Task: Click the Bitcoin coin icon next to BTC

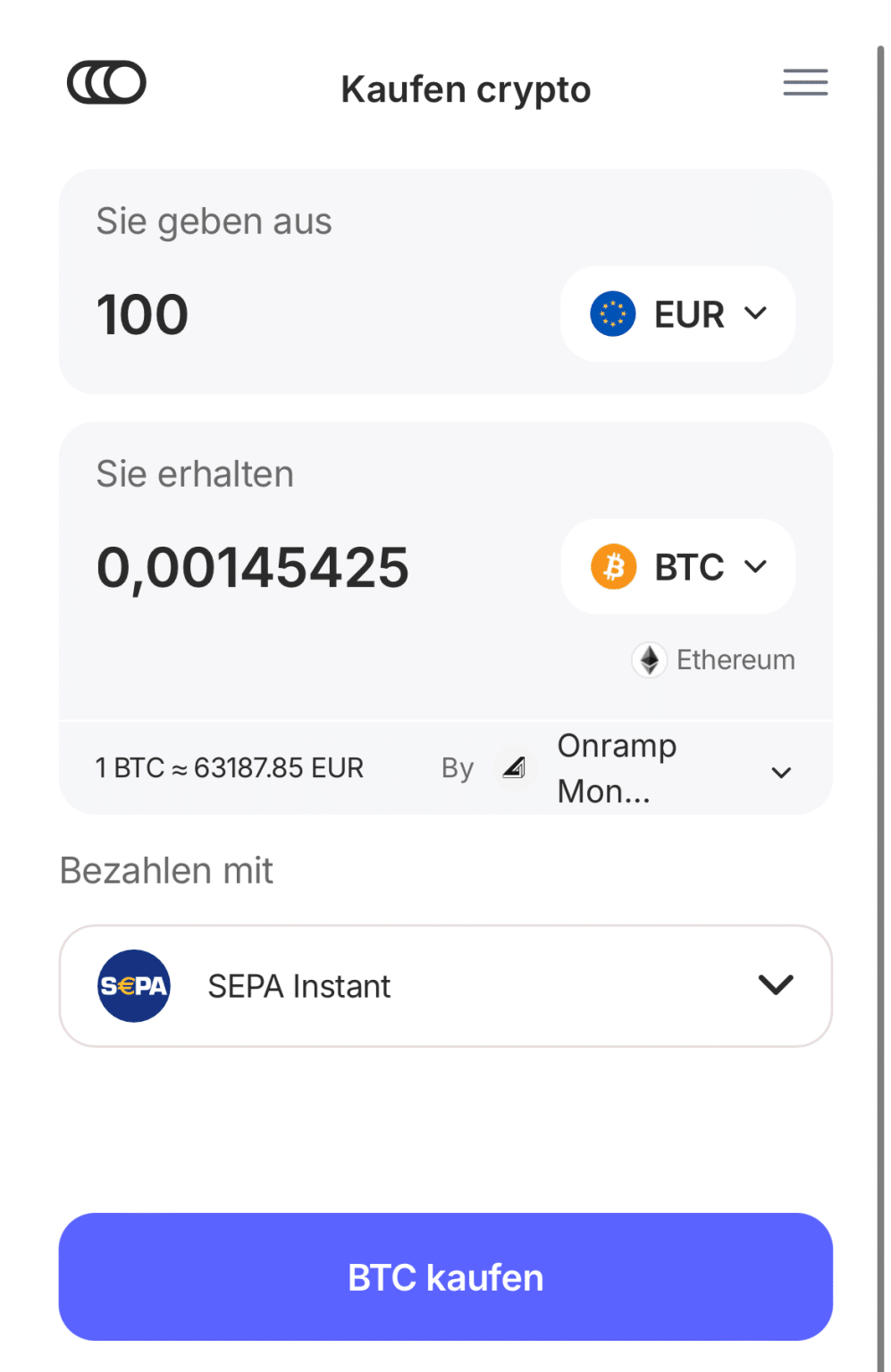Action: click(x=615, y=566)
